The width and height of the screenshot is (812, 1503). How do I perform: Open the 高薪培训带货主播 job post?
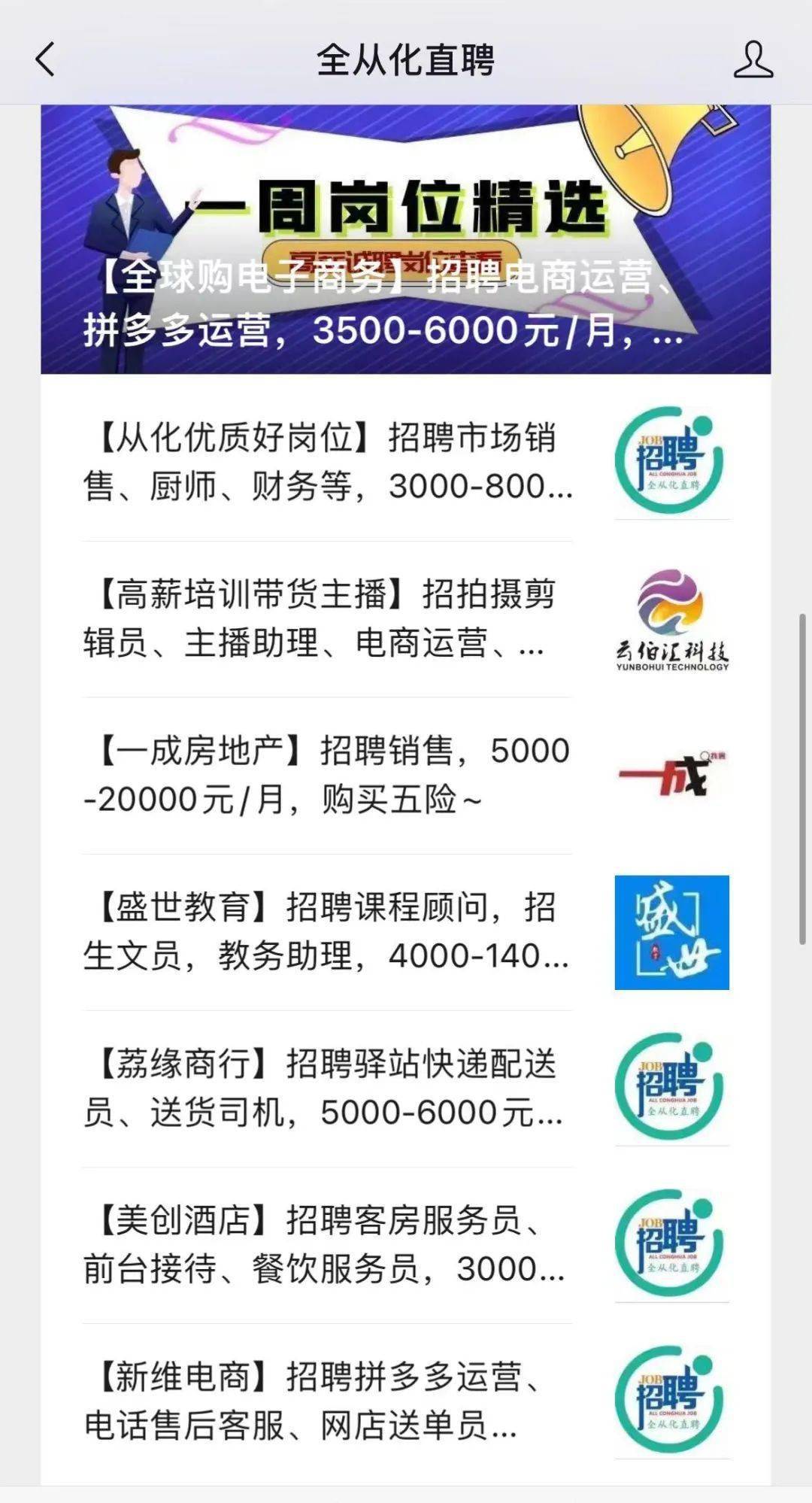[328, 618]
